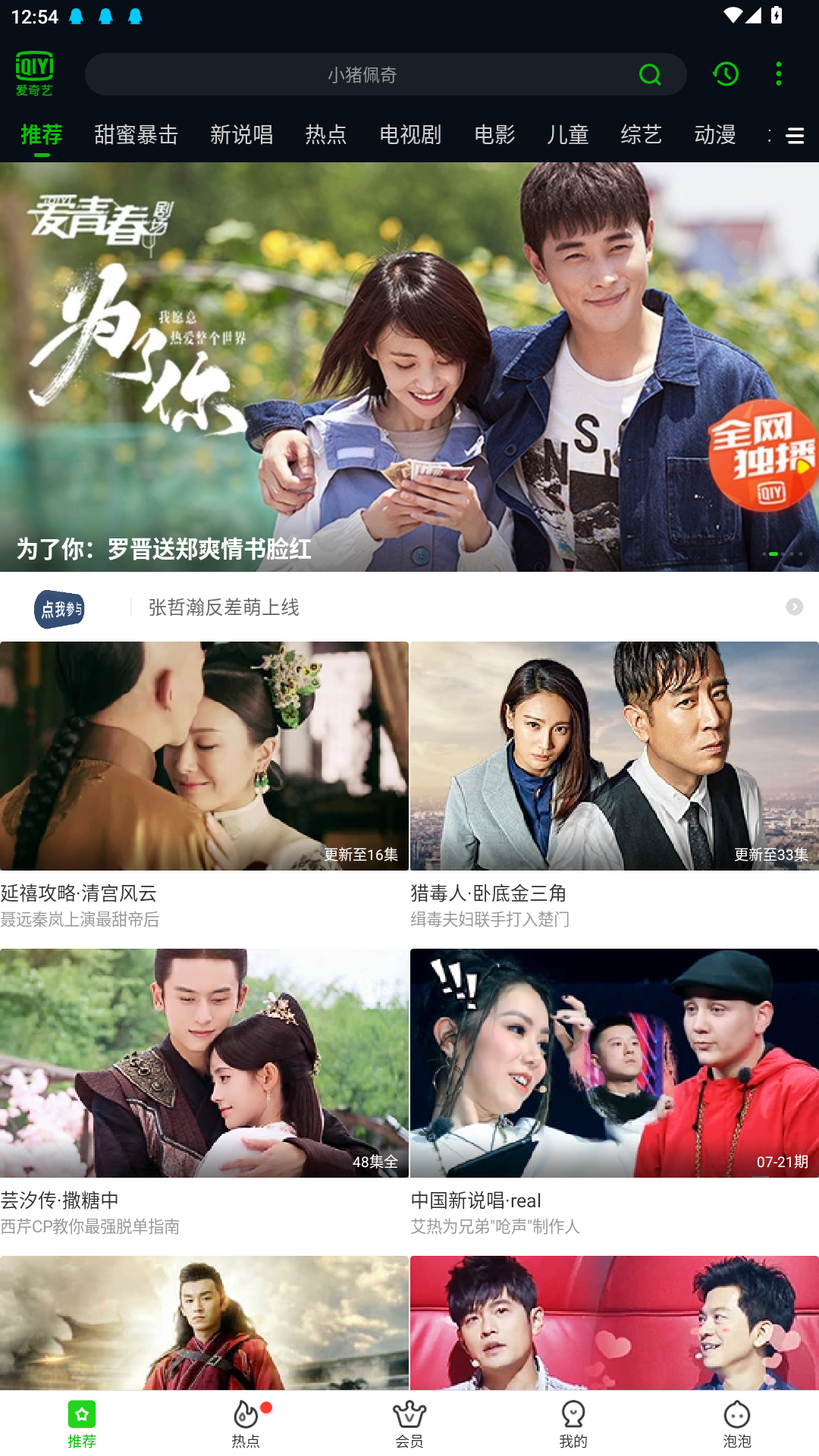Go to the 我的 bottom tab
Viewport: 819px width, 1456px height.
[573, 1424]
